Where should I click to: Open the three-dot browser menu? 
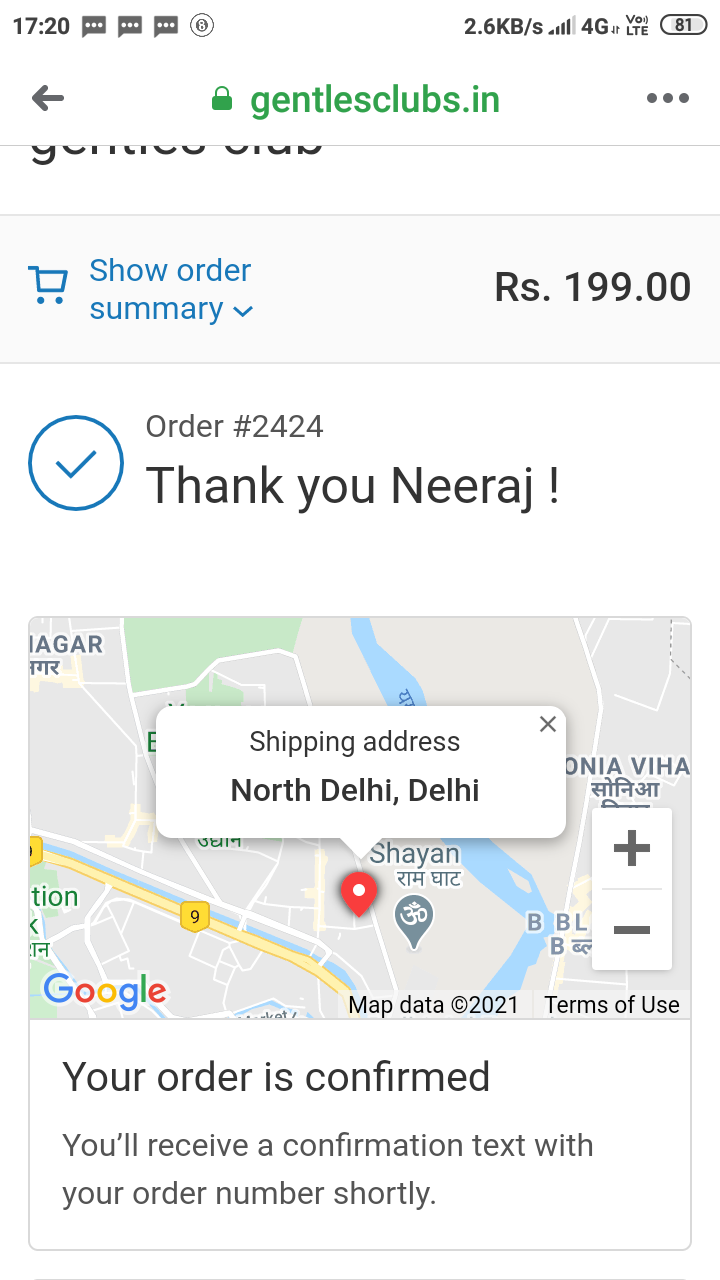point(668,98)
